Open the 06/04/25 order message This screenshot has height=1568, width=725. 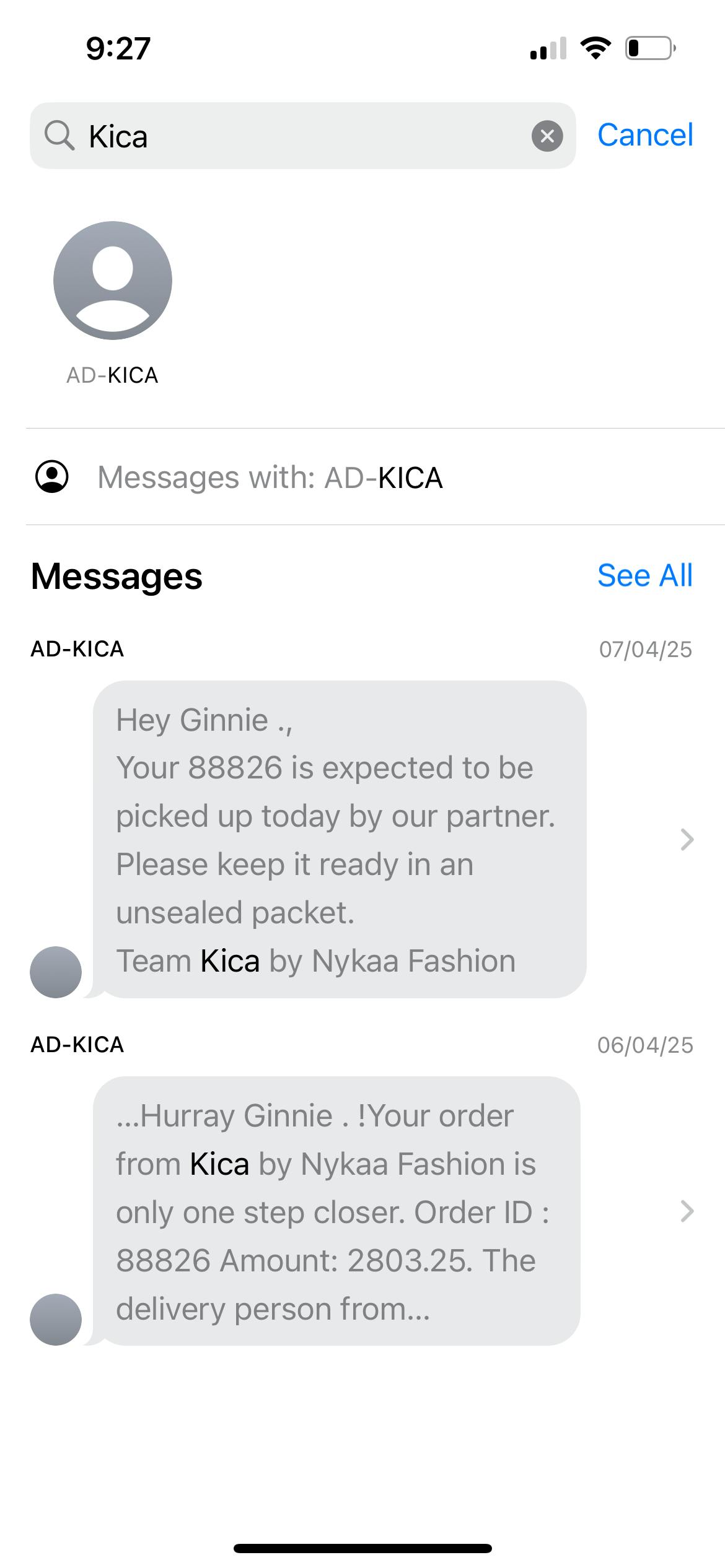point(338,1212)
